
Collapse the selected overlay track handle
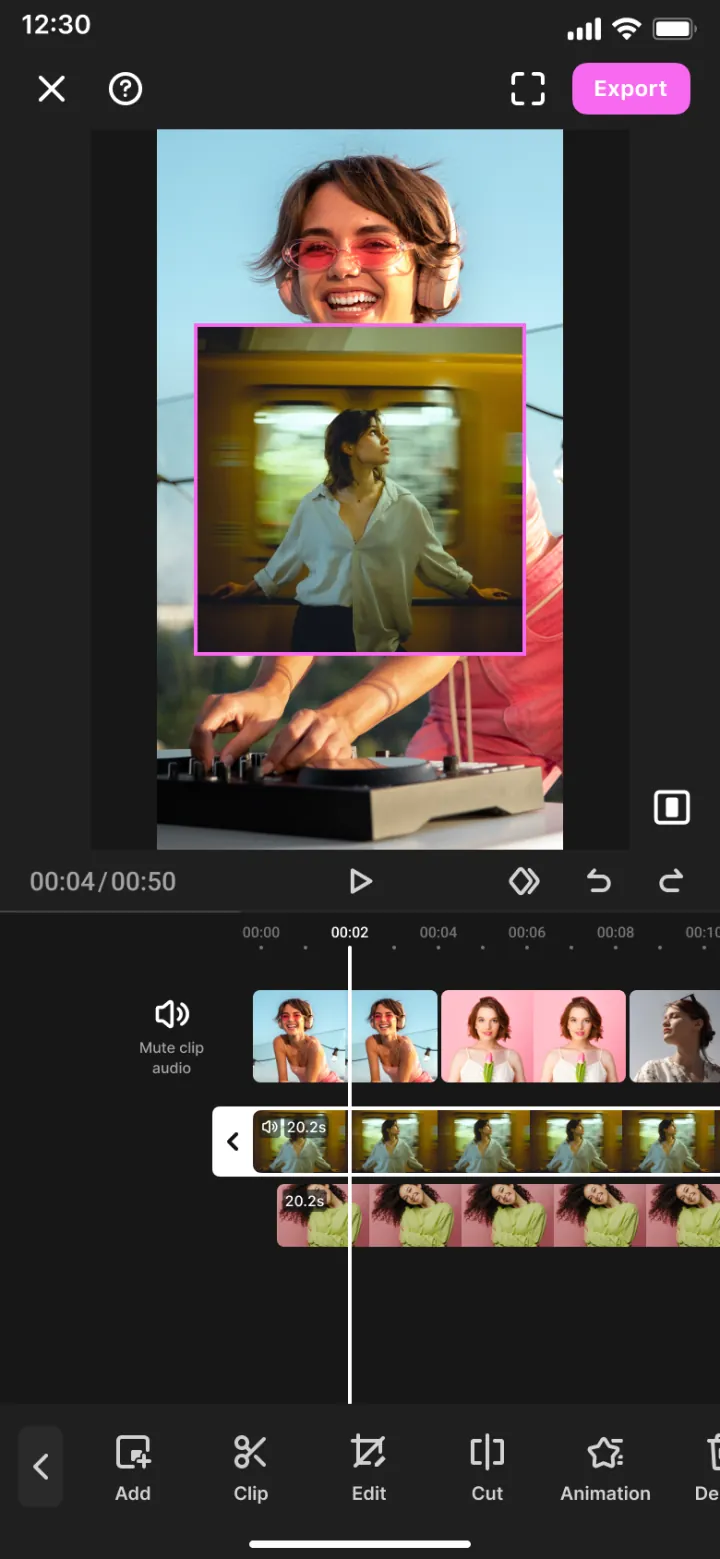233,1141
